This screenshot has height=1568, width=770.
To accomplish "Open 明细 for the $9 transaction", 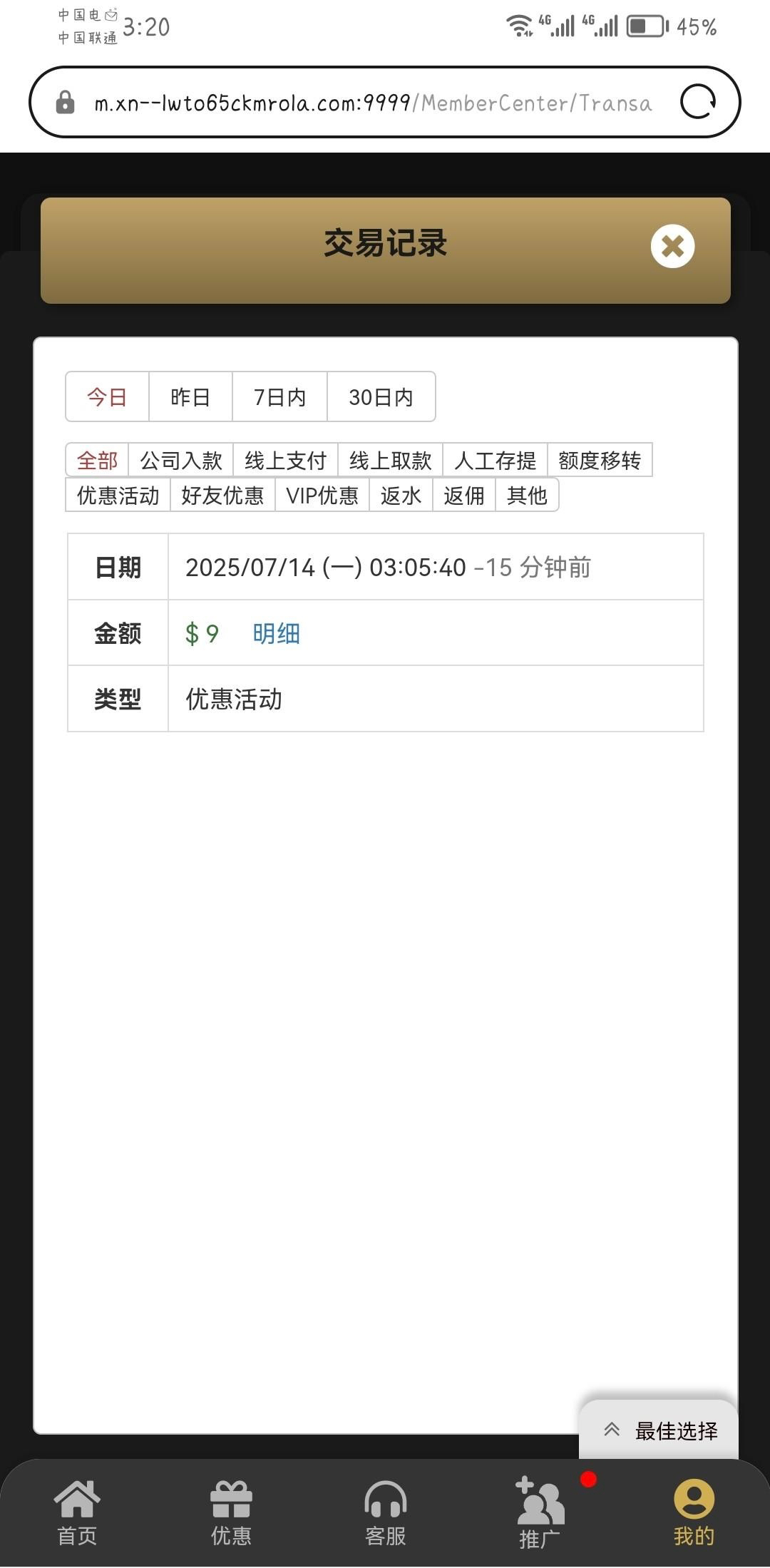I will click(x=276, y=633).
